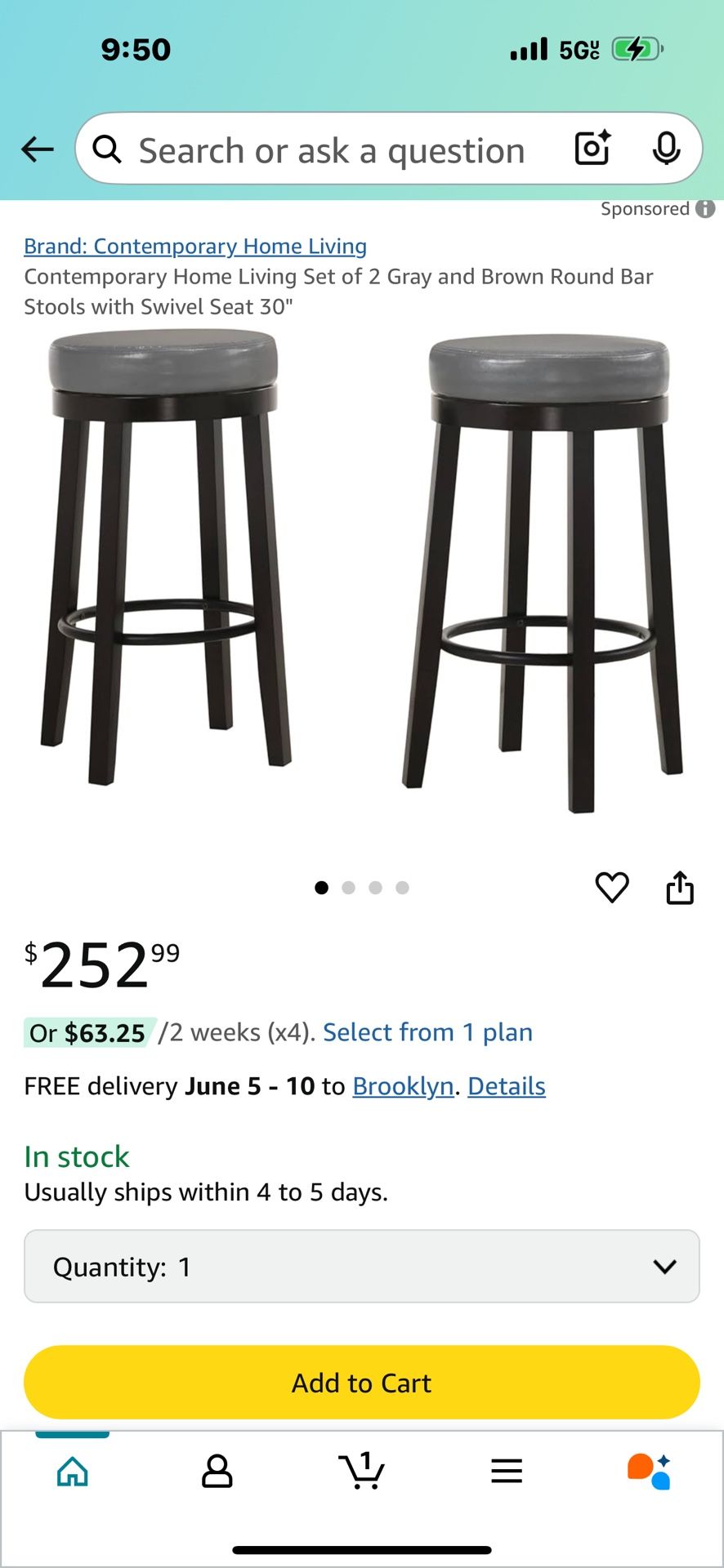Tap Add to Cart
This screenshot has height=1568, width=724.
tap(360, 1382)
